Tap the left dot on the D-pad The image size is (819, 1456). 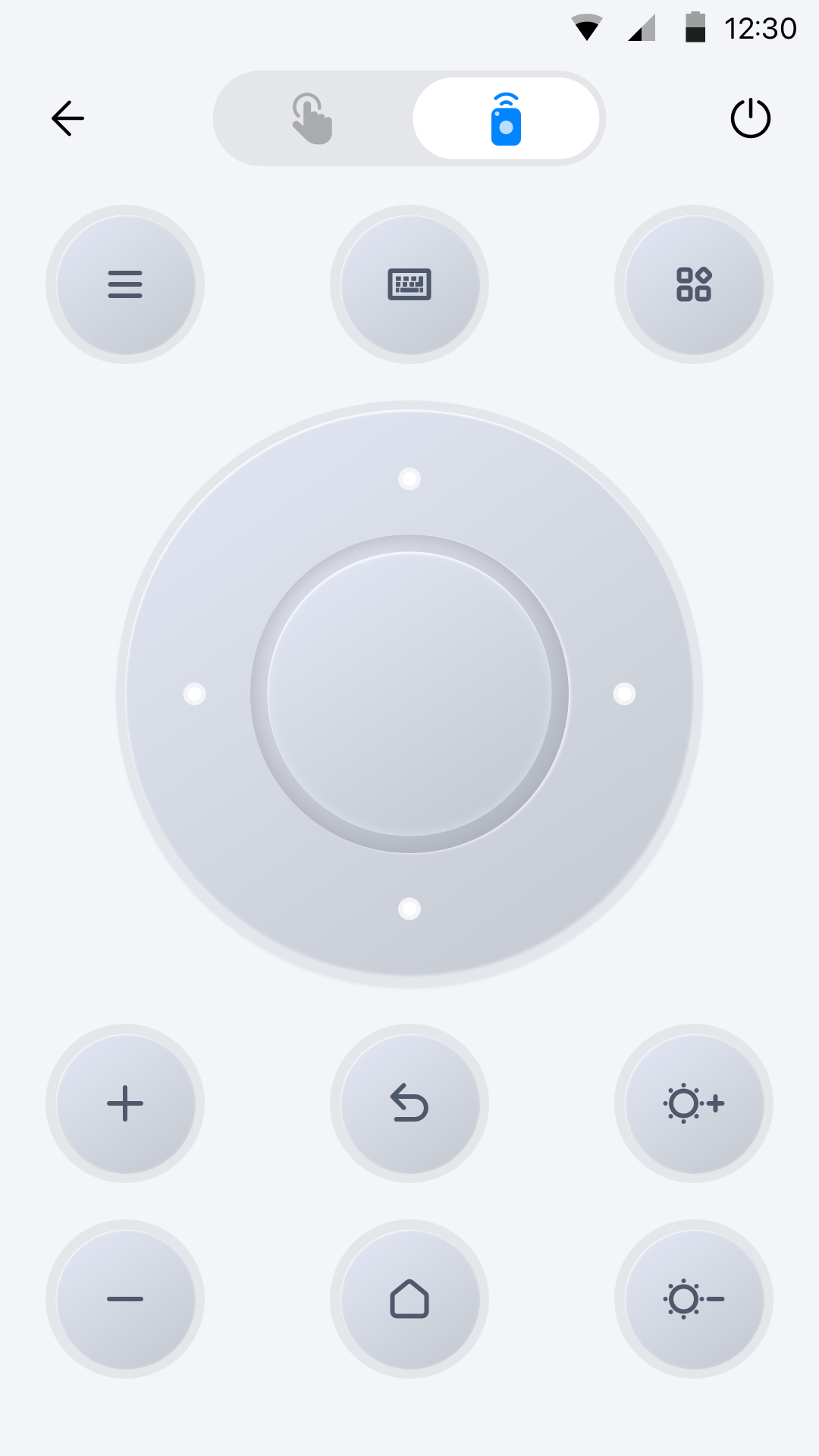coord(195,694)
